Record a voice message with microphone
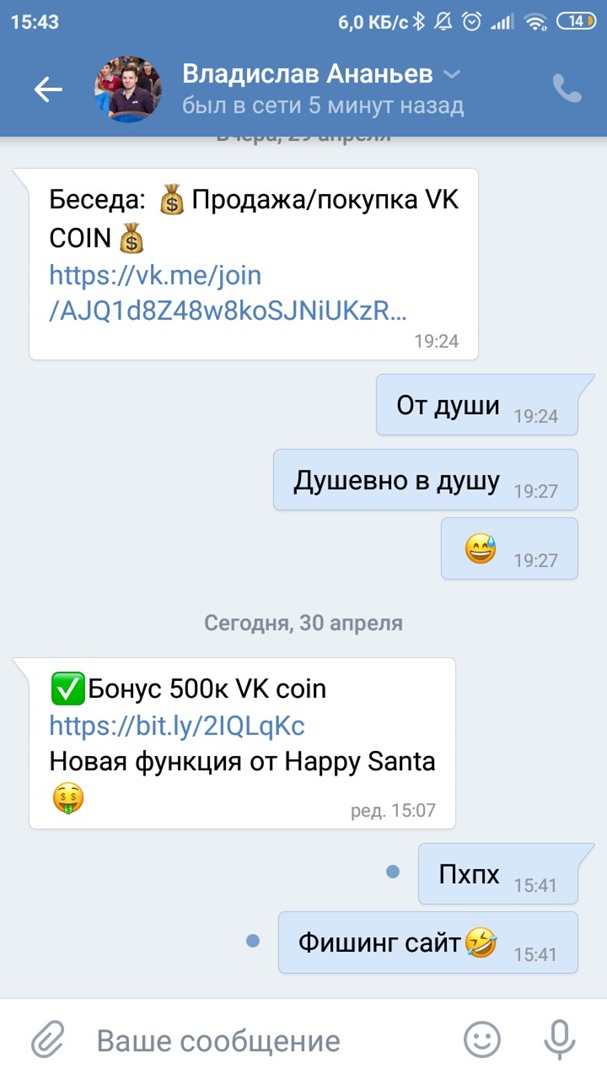Image resolution: width=607 pixels, height=1080 pixels. click(560, 1040)
